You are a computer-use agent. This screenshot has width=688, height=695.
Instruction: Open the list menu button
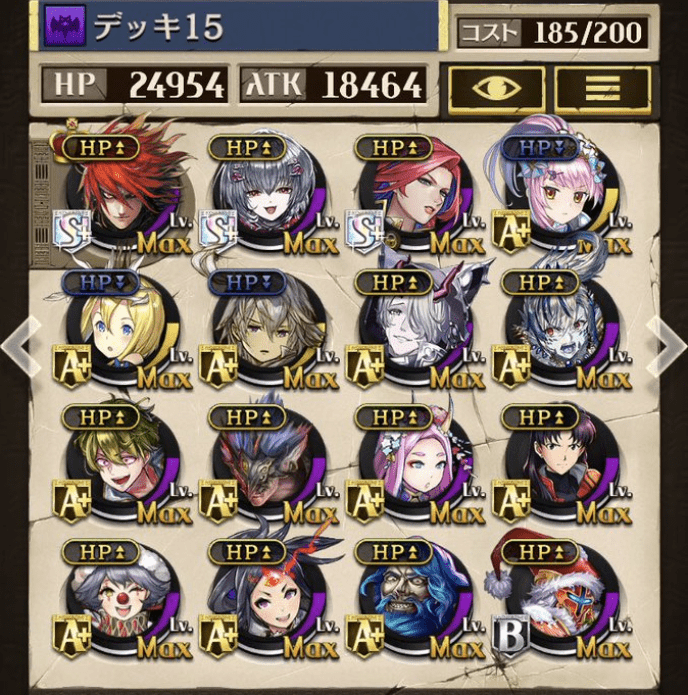(601, 88)
